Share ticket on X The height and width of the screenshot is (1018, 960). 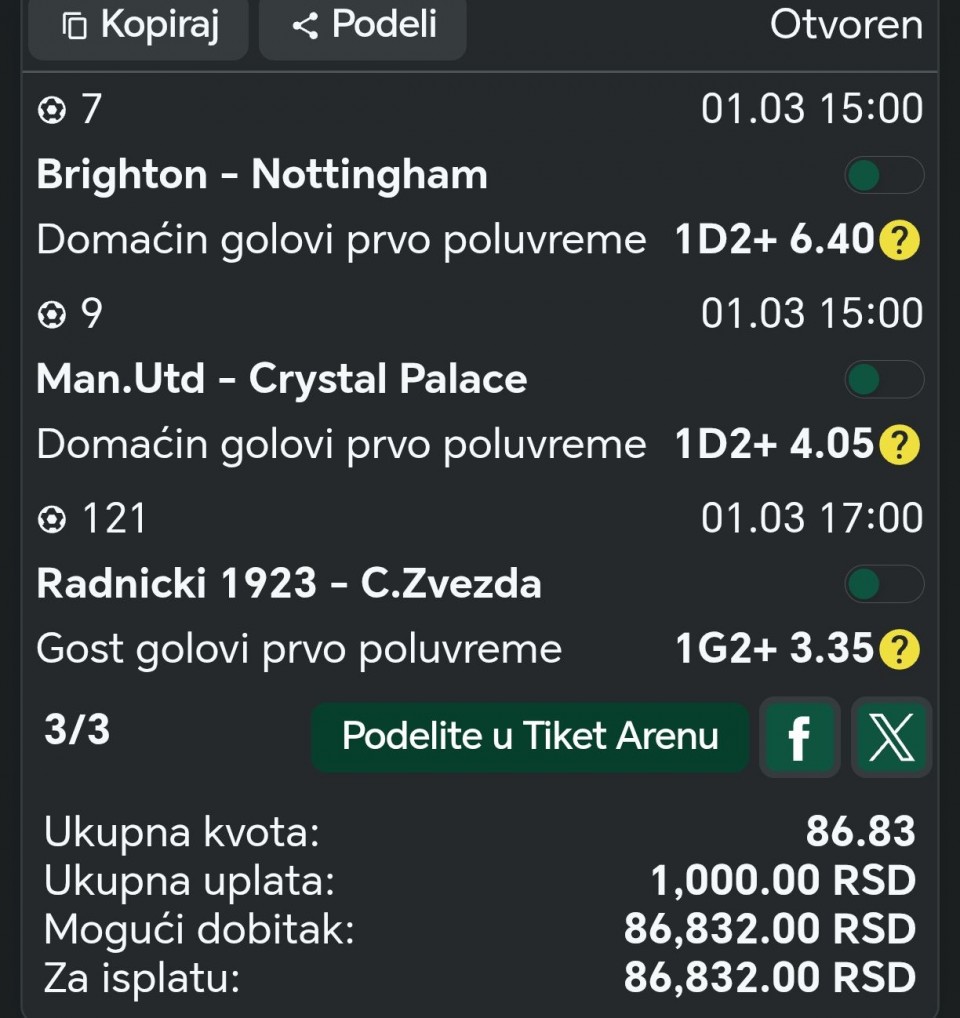tap(891, 738)
